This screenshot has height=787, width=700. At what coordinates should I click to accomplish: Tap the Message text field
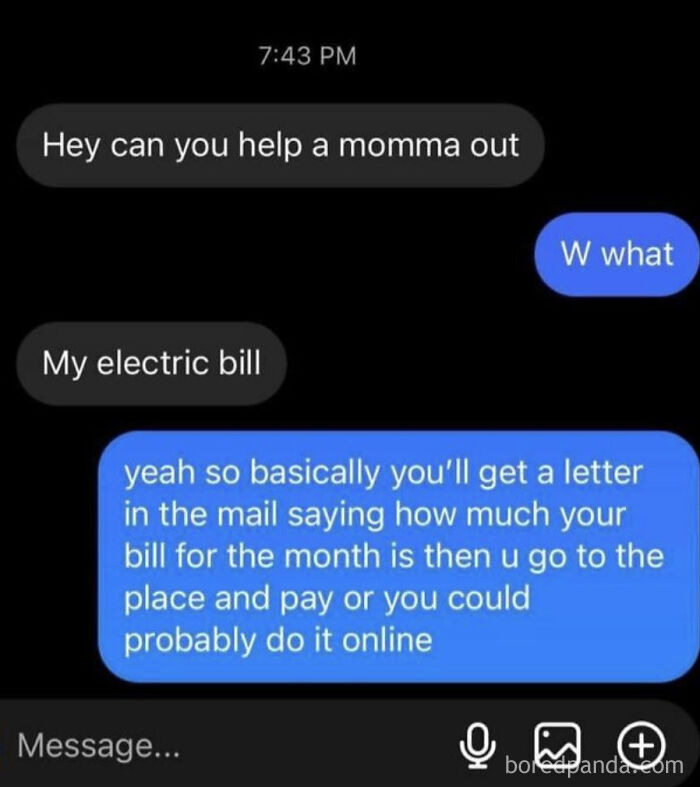[200, 745]
